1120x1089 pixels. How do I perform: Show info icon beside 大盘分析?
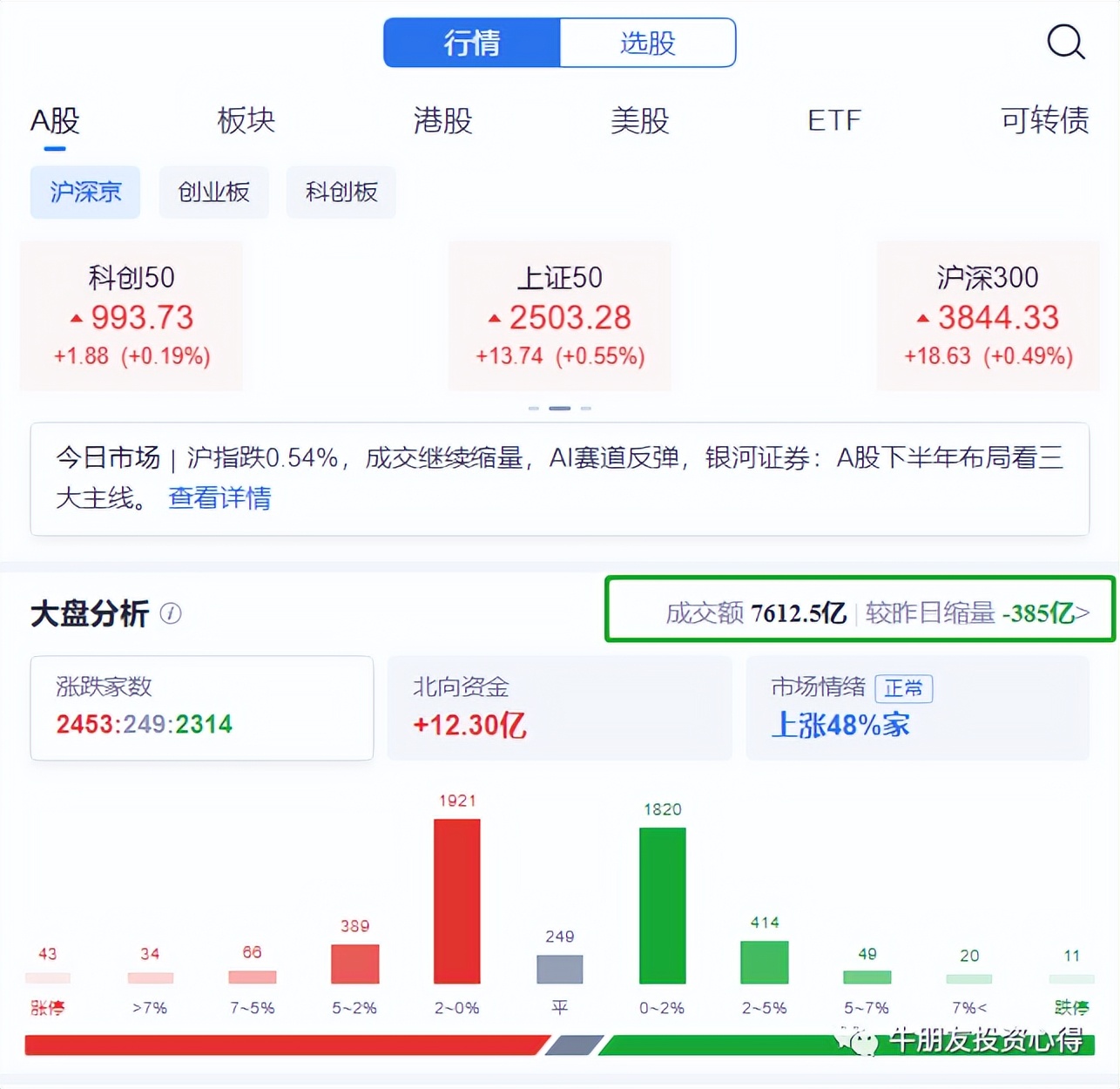coord(171,613)
